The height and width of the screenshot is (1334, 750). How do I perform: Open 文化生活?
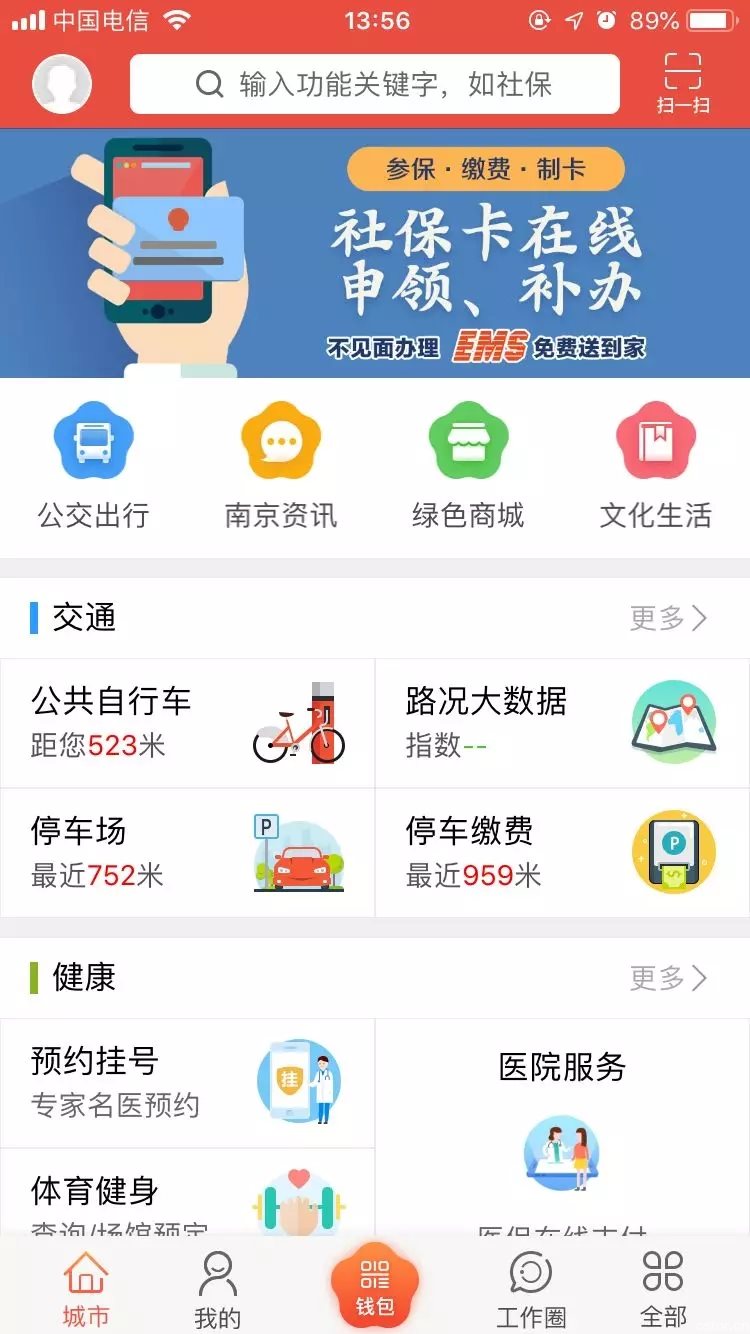click(656, 465)
